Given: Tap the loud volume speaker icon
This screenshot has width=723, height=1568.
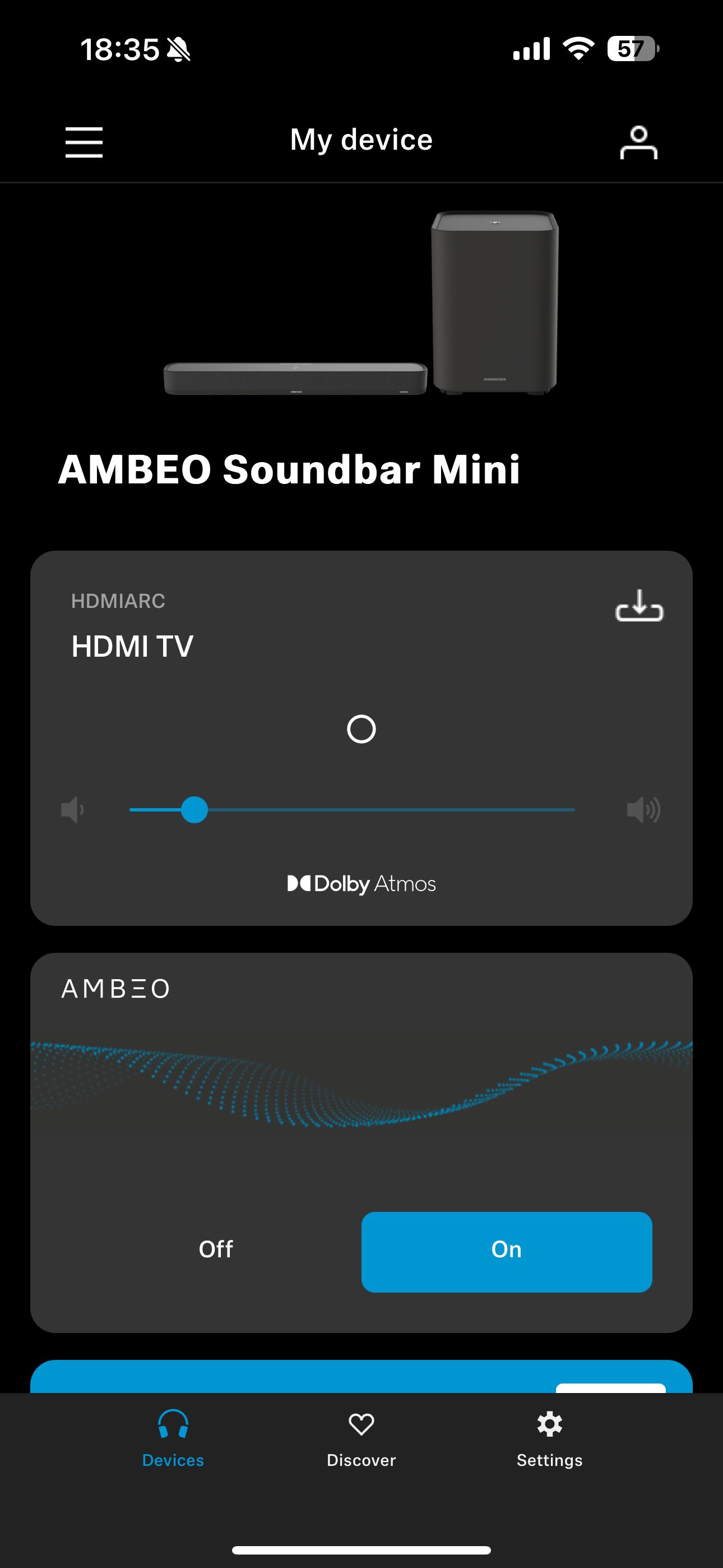Looking at the screenshot, I should pos(643,810).
